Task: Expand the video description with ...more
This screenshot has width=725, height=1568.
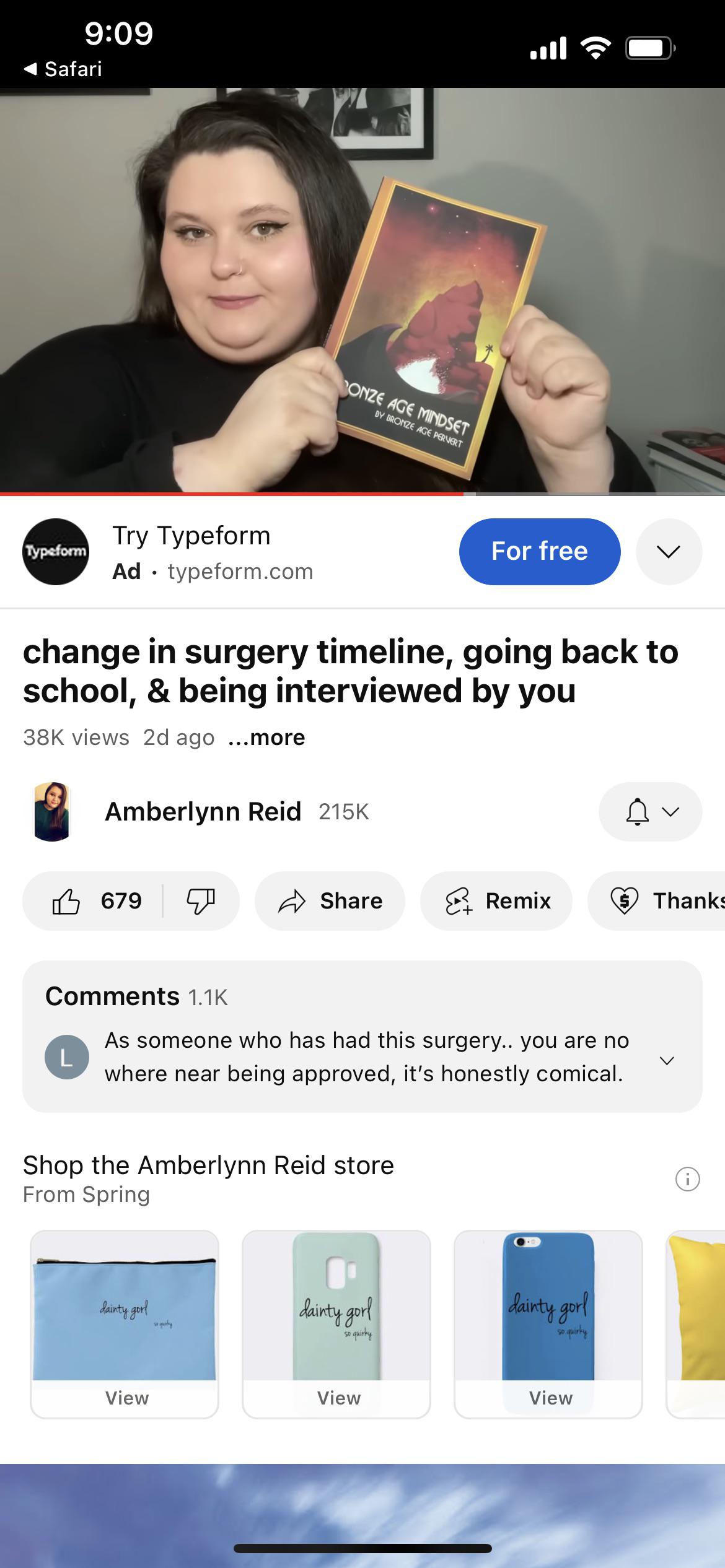Action: tap(267, 738)
